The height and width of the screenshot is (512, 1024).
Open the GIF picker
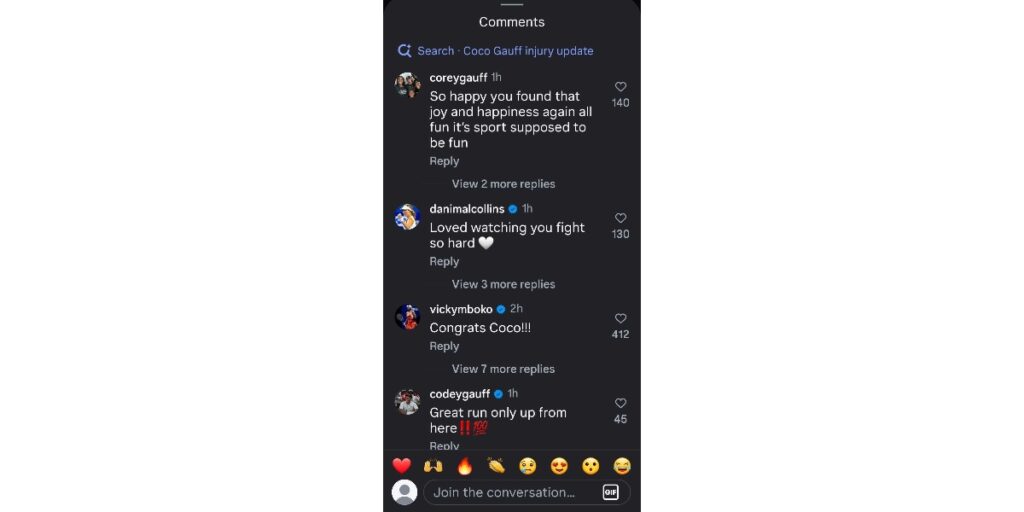pos(610,492)
